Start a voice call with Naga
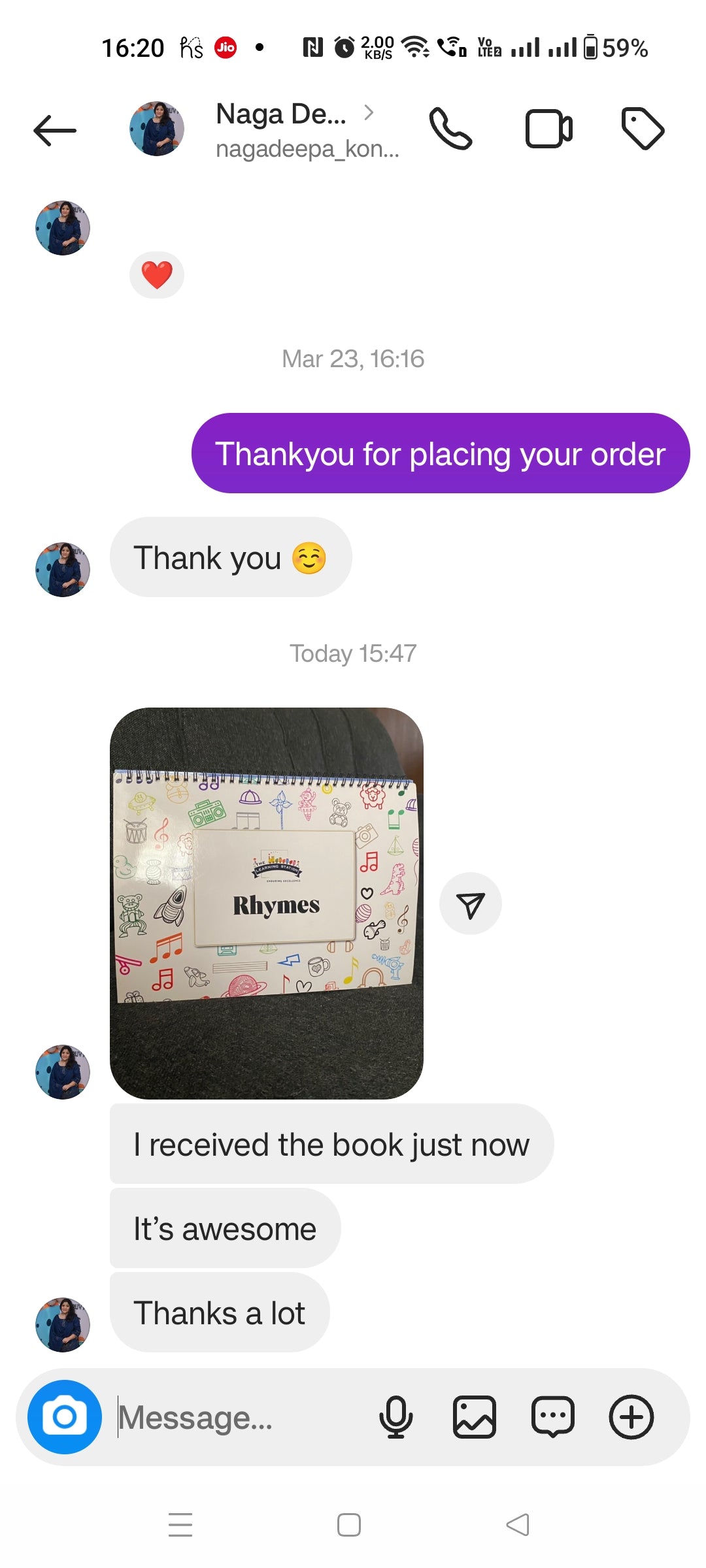 point(450,129)
